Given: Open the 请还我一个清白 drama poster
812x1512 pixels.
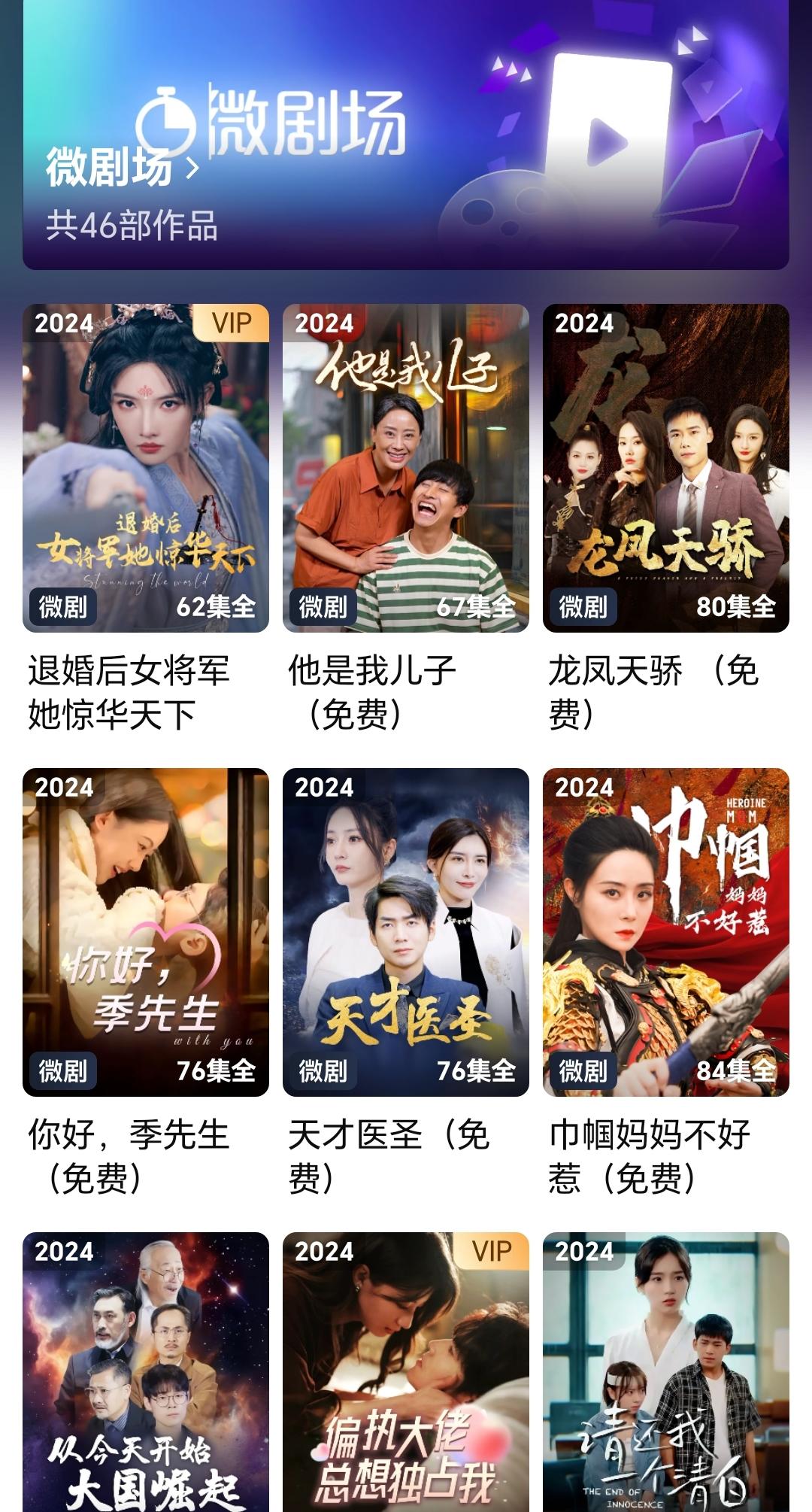Looking at the screenshot, I should tap(665, 1373).
